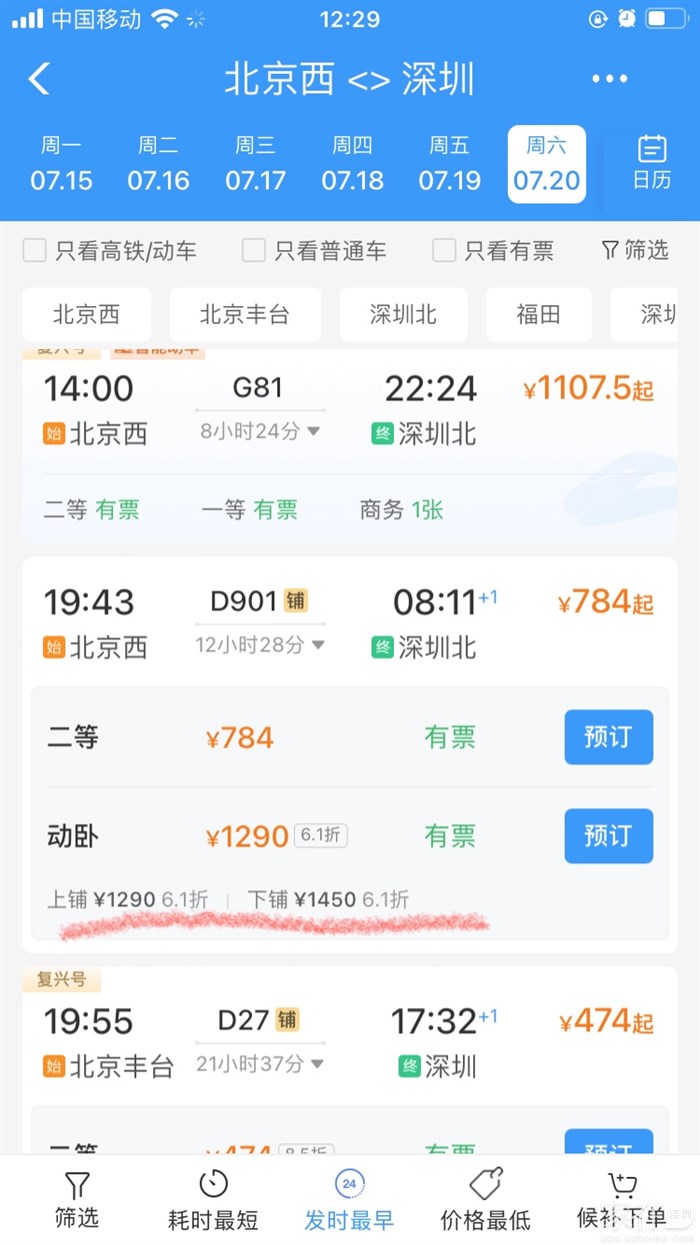Tick the 只看有票 checkbox
700x1245 pixels.
pos(444,251)
